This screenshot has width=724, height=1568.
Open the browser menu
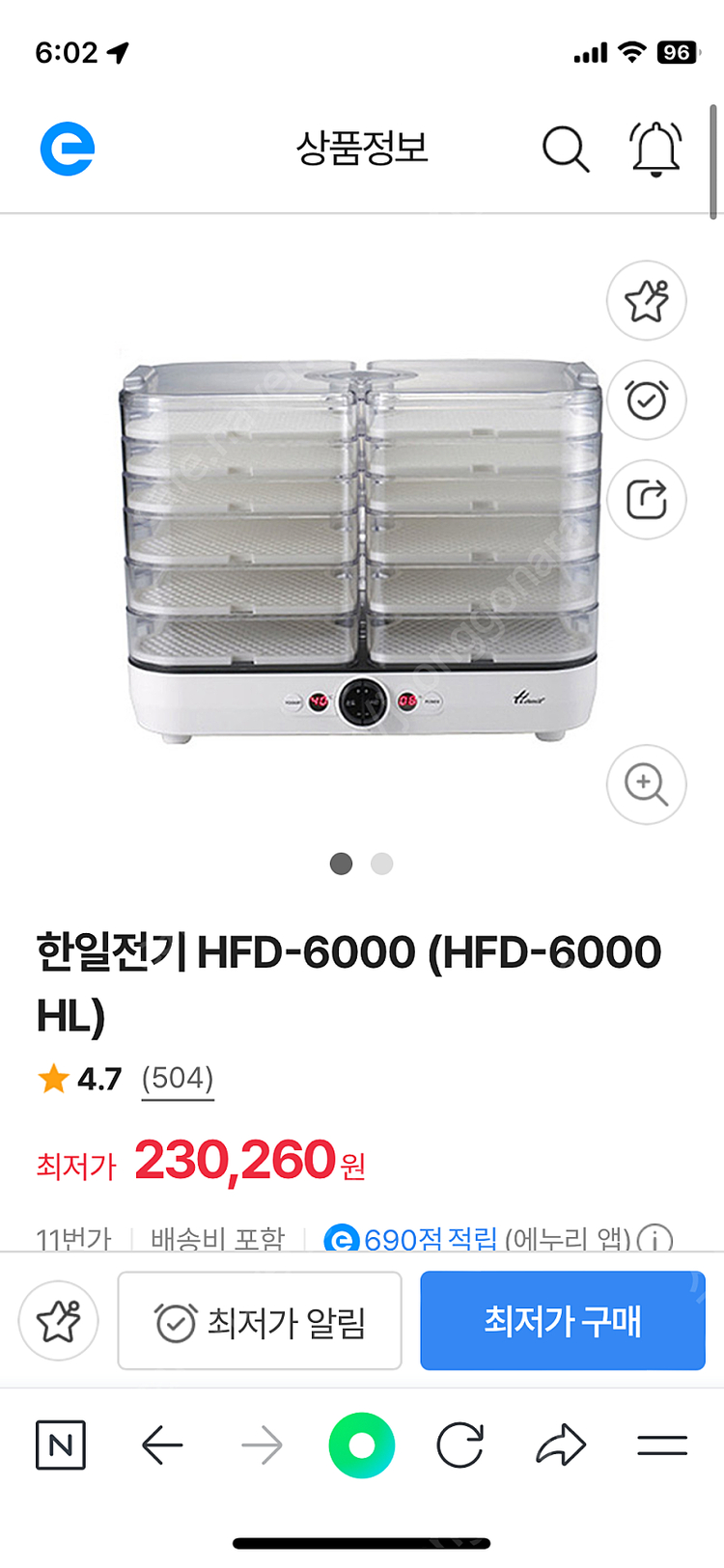(662, 1445)
